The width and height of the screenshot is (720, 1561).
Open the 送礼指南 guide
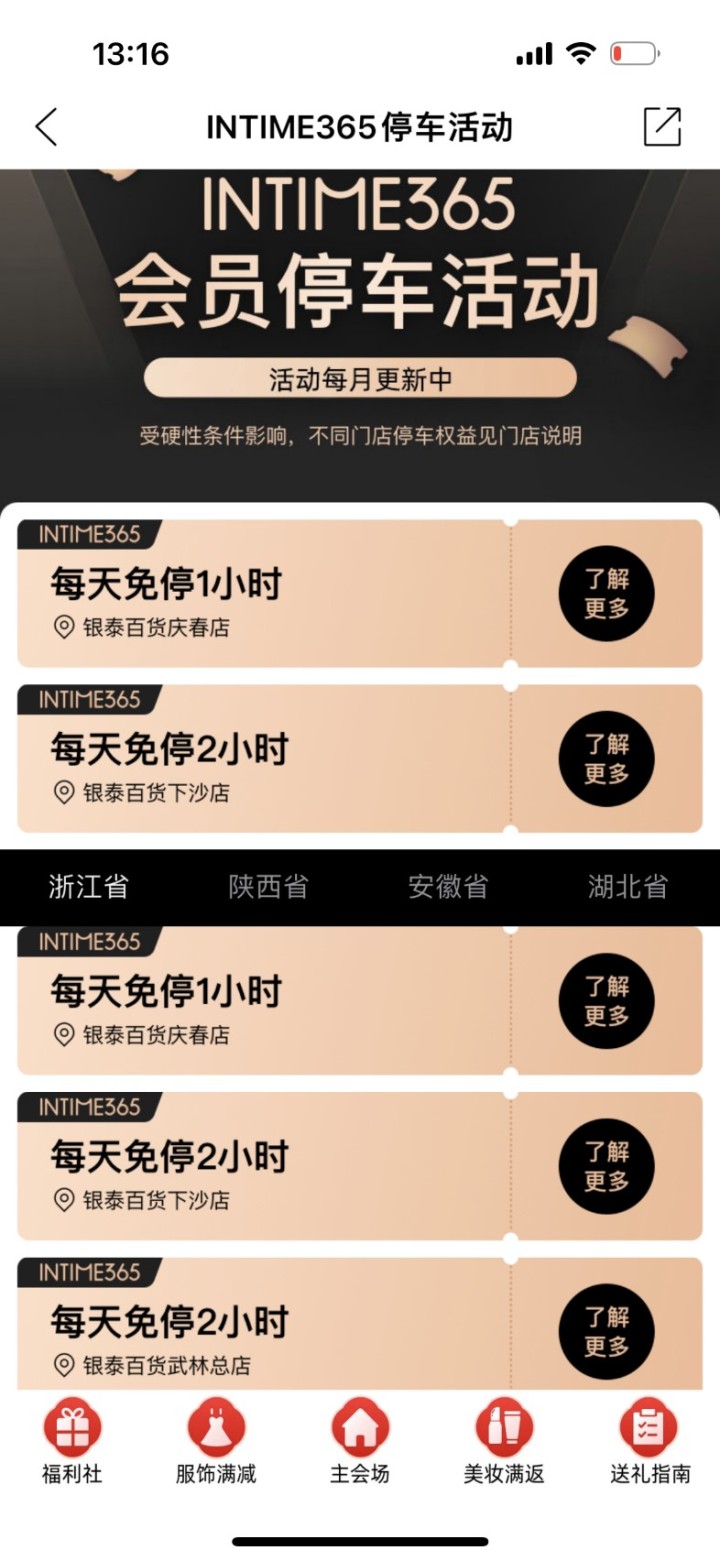(x=650, y=1440)
